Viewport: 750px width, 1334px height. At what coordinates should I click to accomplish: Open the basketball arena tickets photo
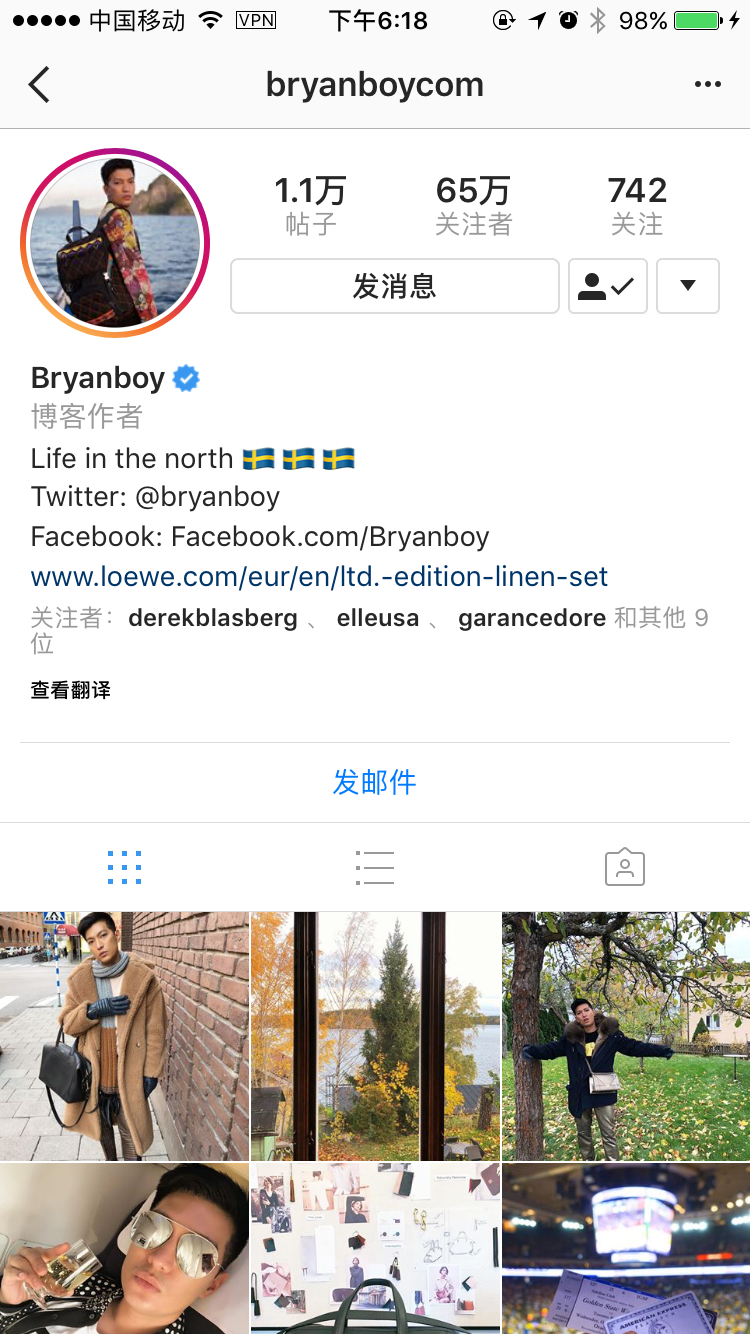point(626,1248)
